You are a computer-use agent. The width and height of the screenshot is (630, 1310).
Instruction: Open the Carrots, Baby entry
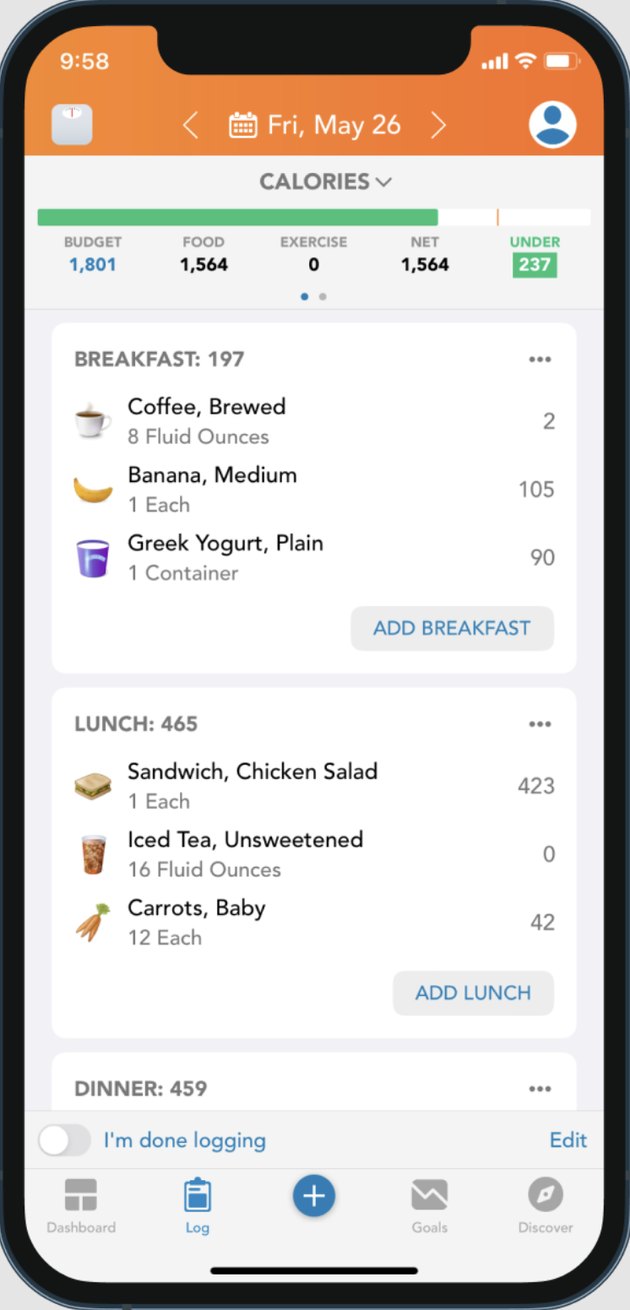pyautogui.click(x=314, y=922)
